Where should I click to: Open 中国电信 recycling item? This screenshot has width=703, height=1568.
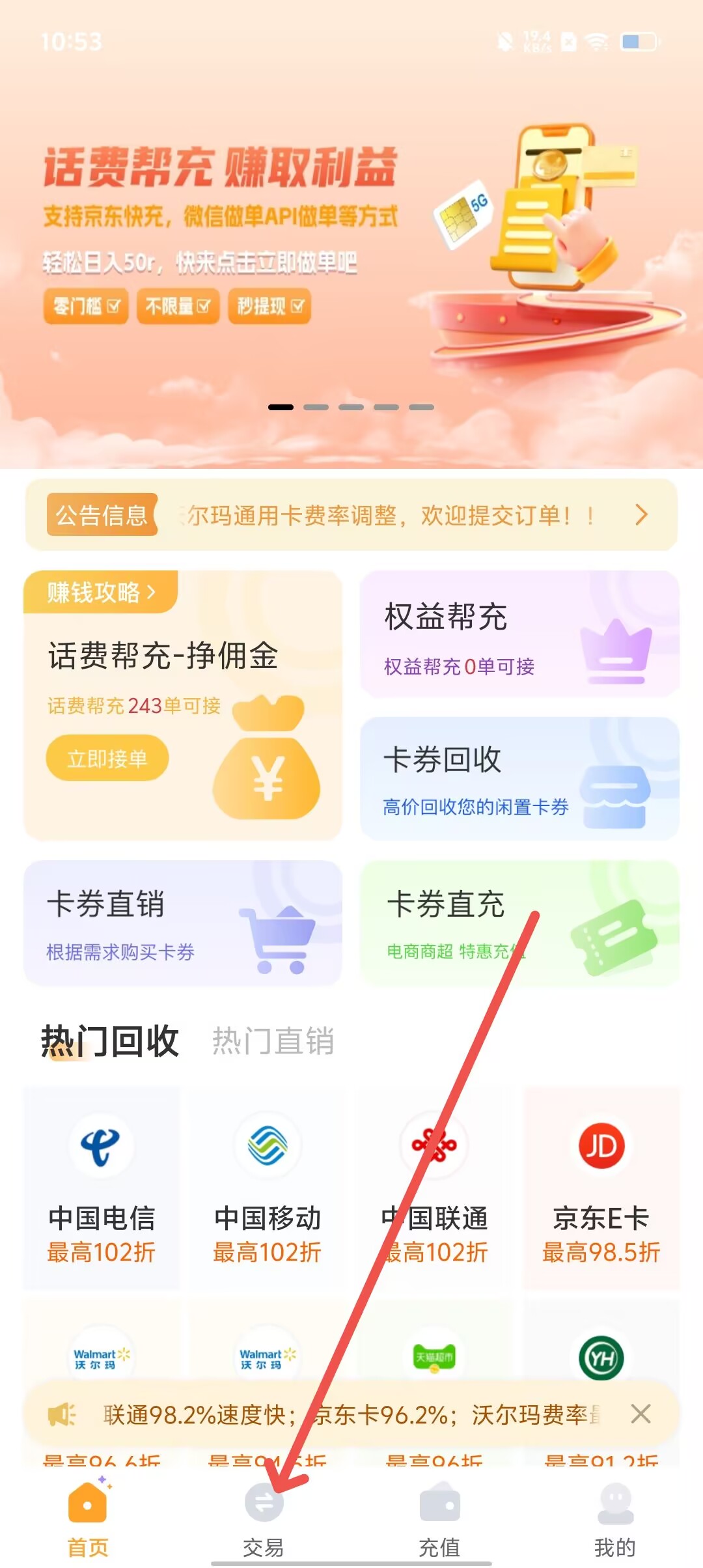[102, 1188]
